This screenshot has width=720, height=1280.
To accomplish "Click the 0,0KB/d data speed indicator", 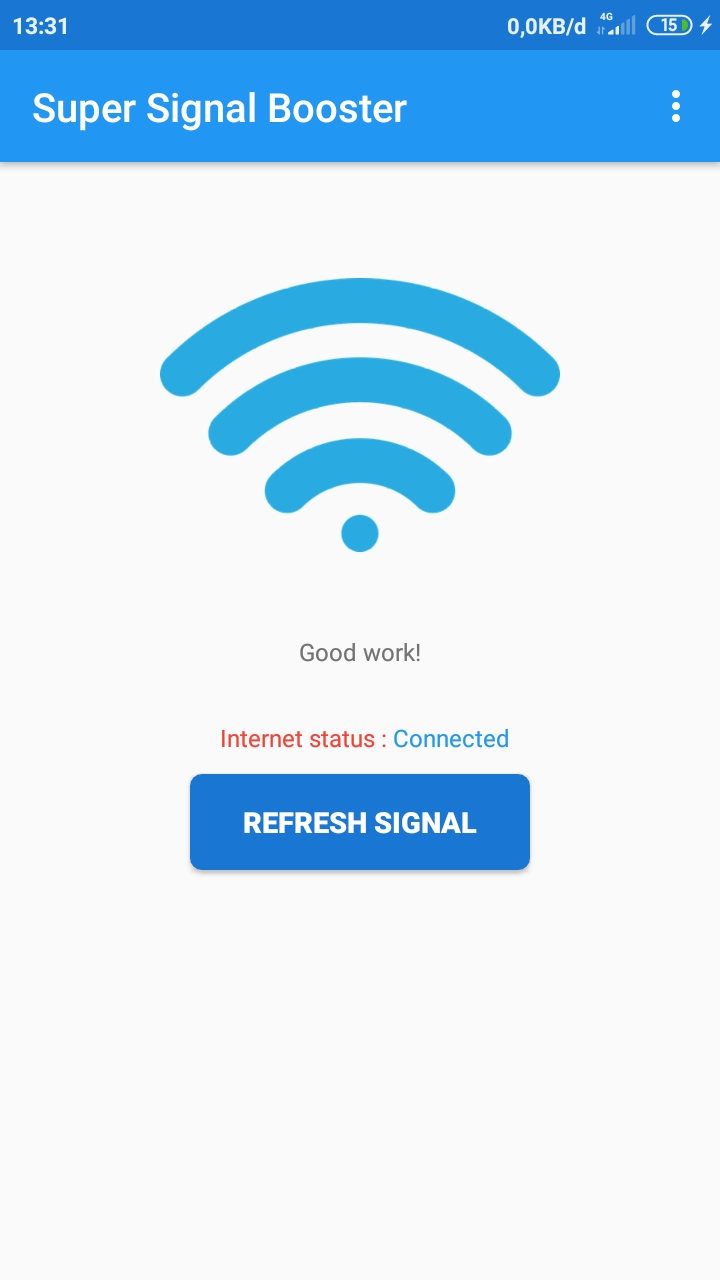I will point(545,25).
